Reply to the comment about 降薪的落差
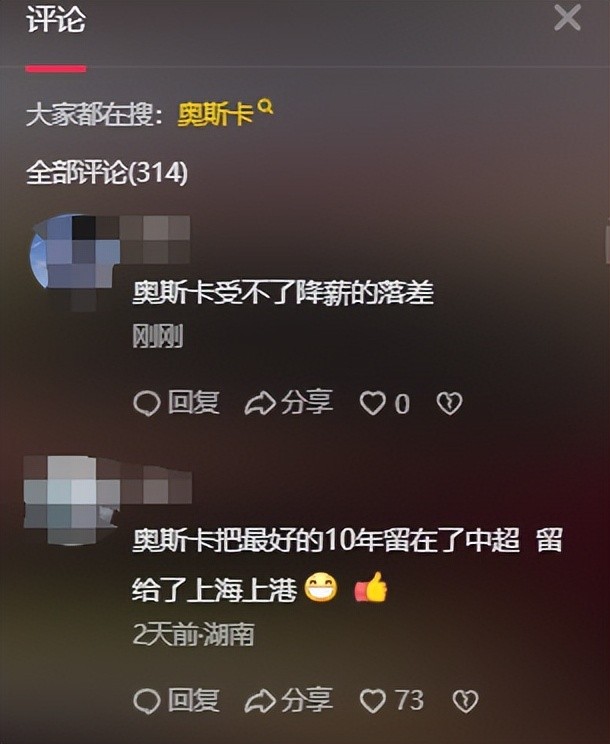Viewport: 610px width, 744px height. coord(176,403)
